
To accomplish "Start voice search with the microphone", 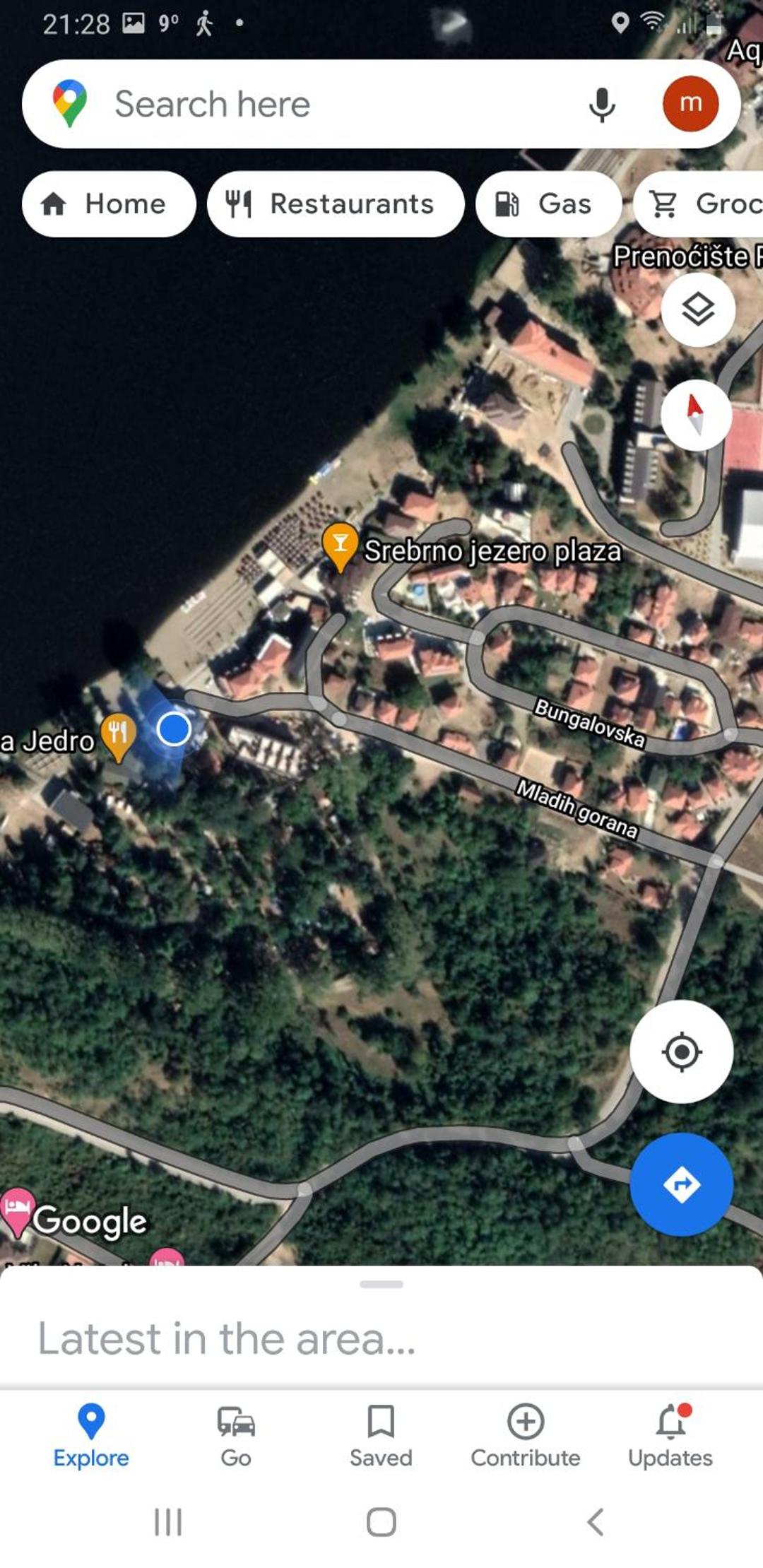I will click(x=602, y=105).
